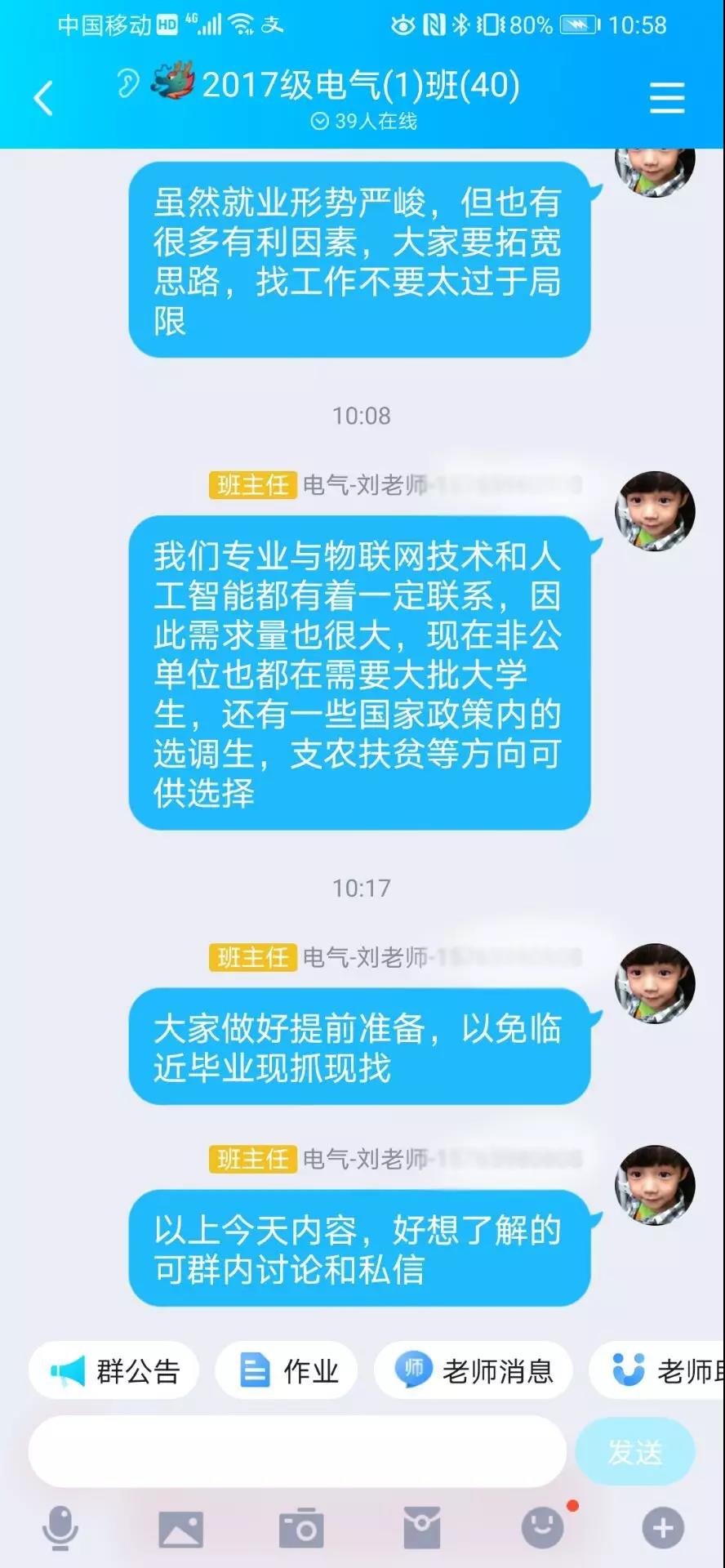Open the group settings menu
Image resolution: width=725 pixels, height=1568 pixels.
(x=666, y=98)
